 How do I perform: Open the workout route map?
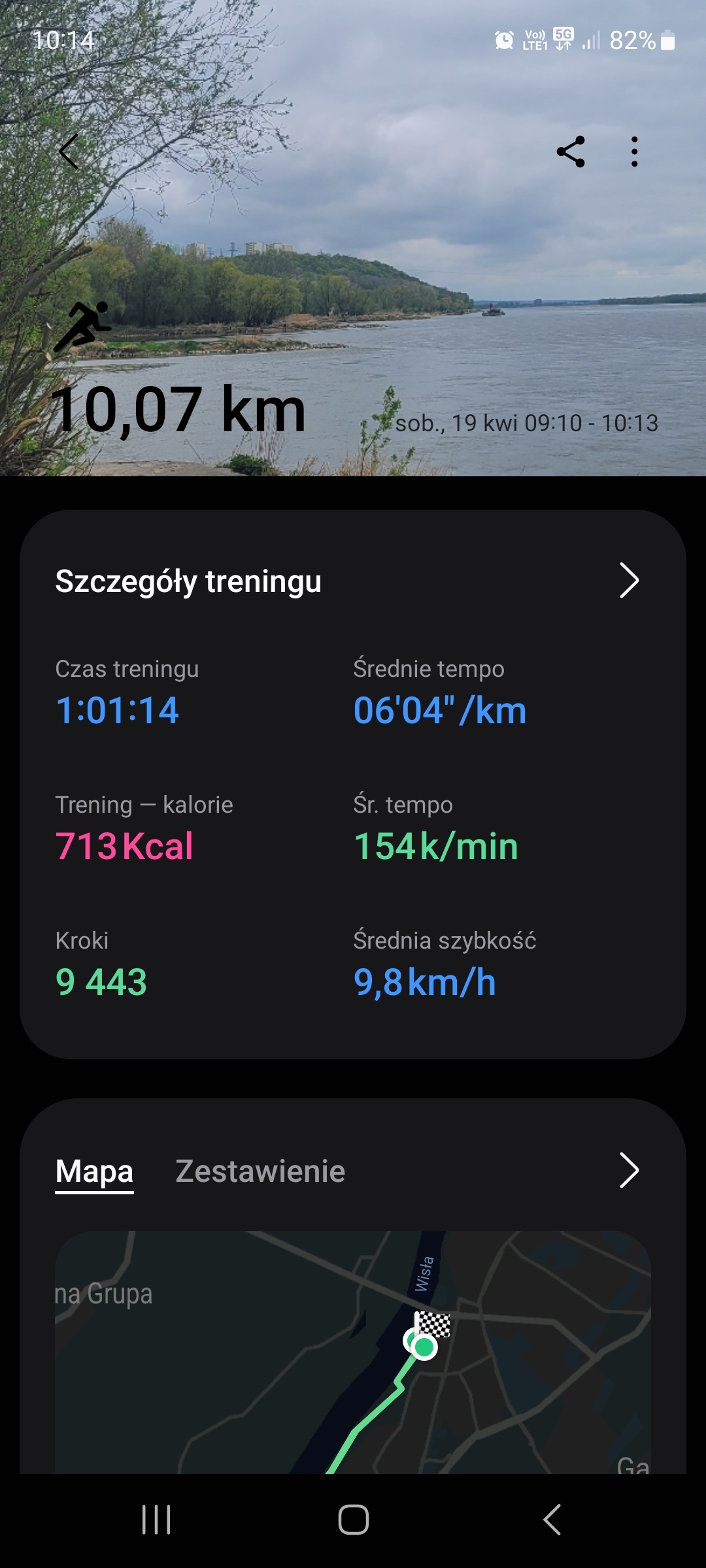click(353, 1352)
